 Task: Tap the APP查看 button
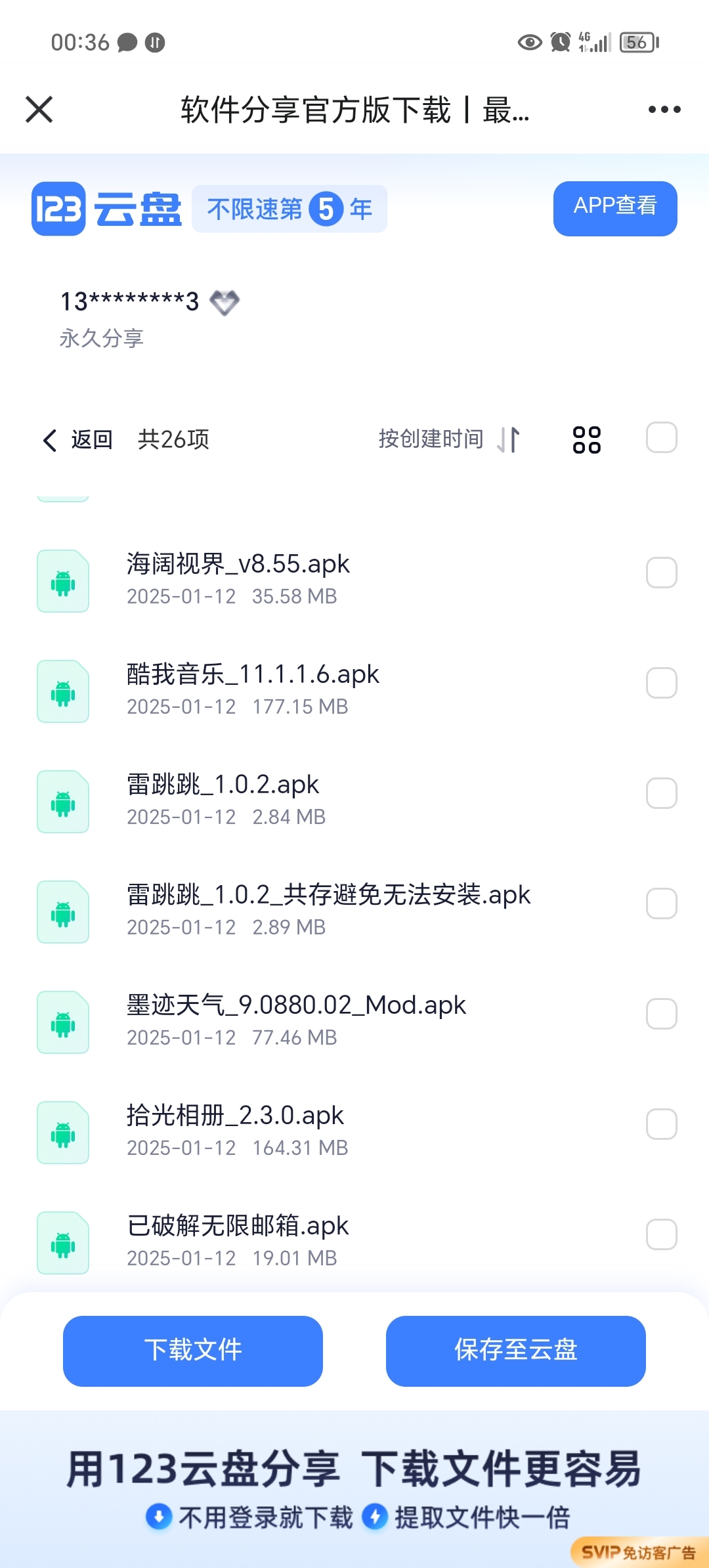(615, 208)
